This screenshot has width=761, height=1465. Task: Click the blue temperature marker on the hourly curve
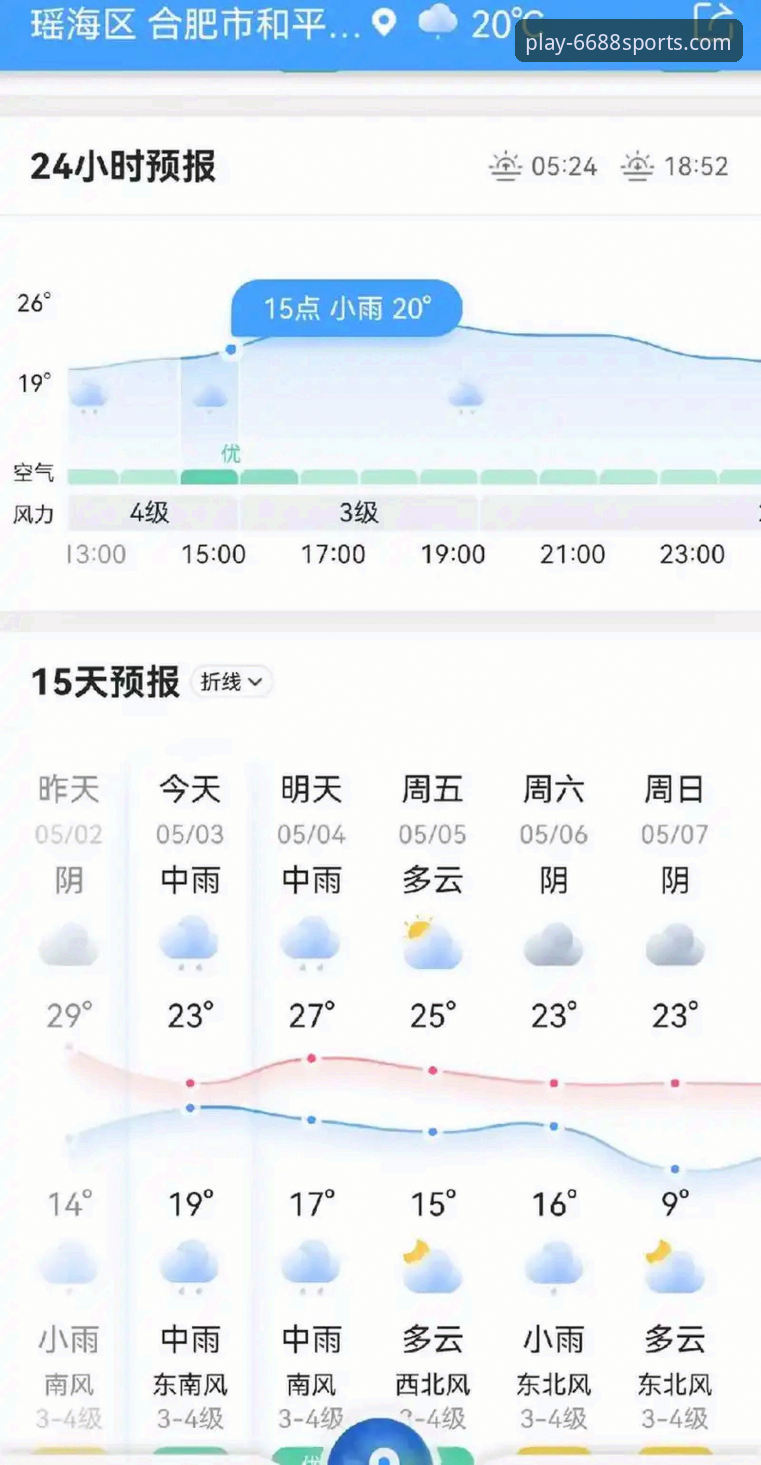(x=230, y=349)
